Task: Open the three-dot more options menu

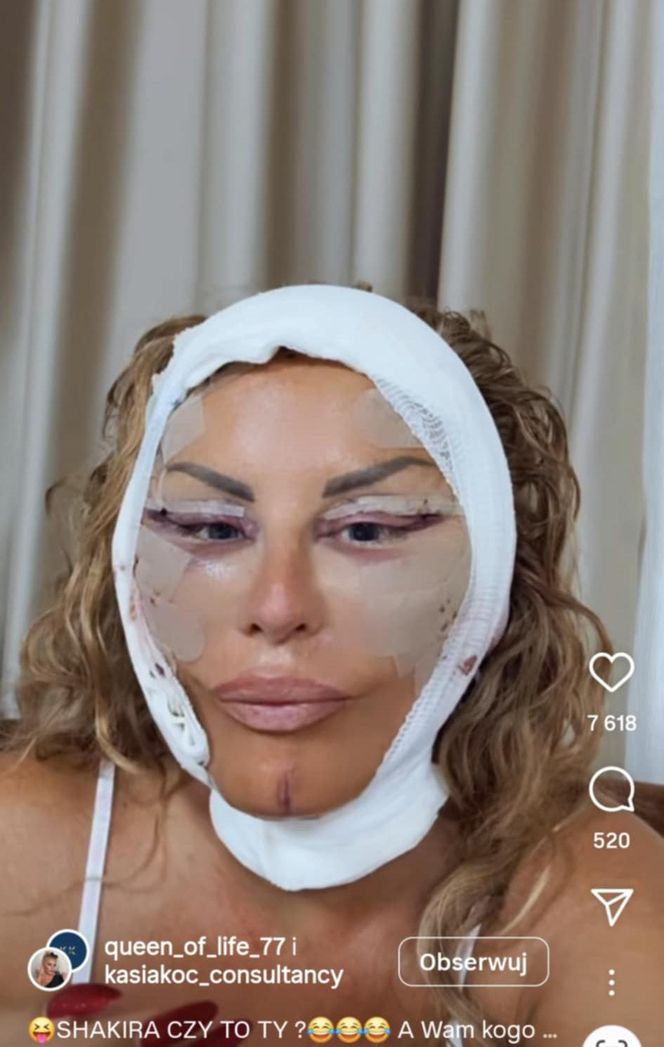Action: click(x=611, y=981)
